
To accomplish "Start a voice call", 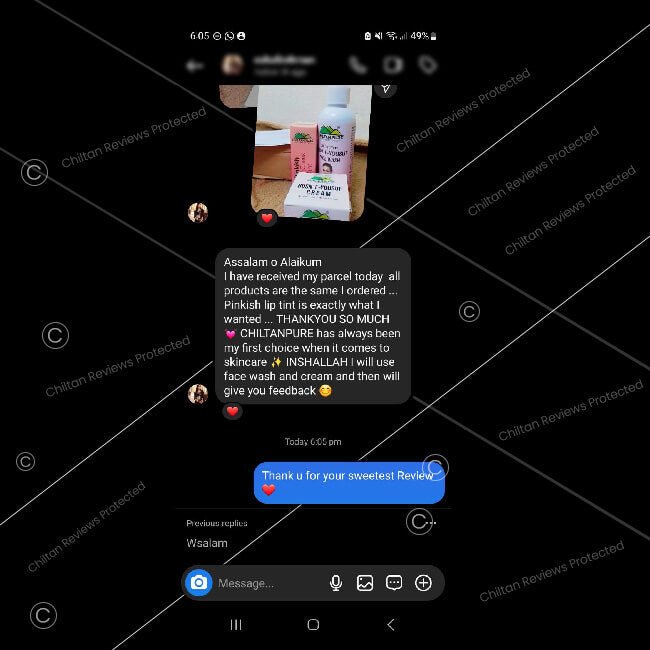I will (x=357, y=65).
